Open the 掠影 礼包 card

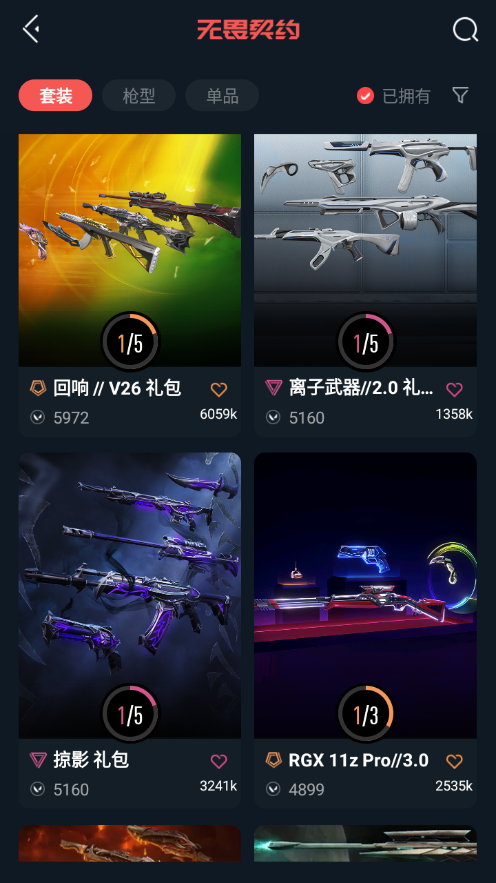coord(129,630)
